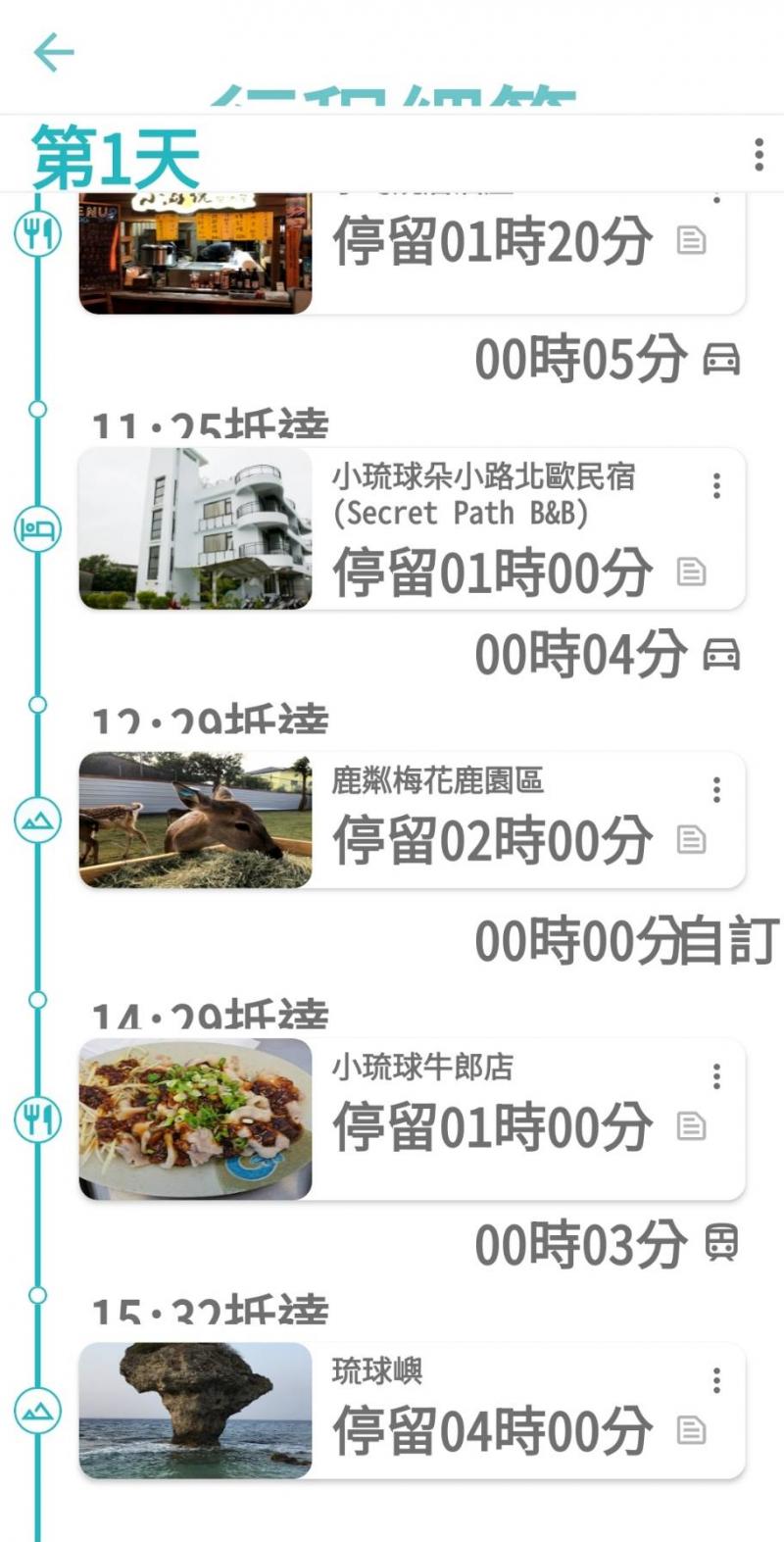
Task: Tap the deer photo thumbnail on the park card
Action: tap(196, 821)
